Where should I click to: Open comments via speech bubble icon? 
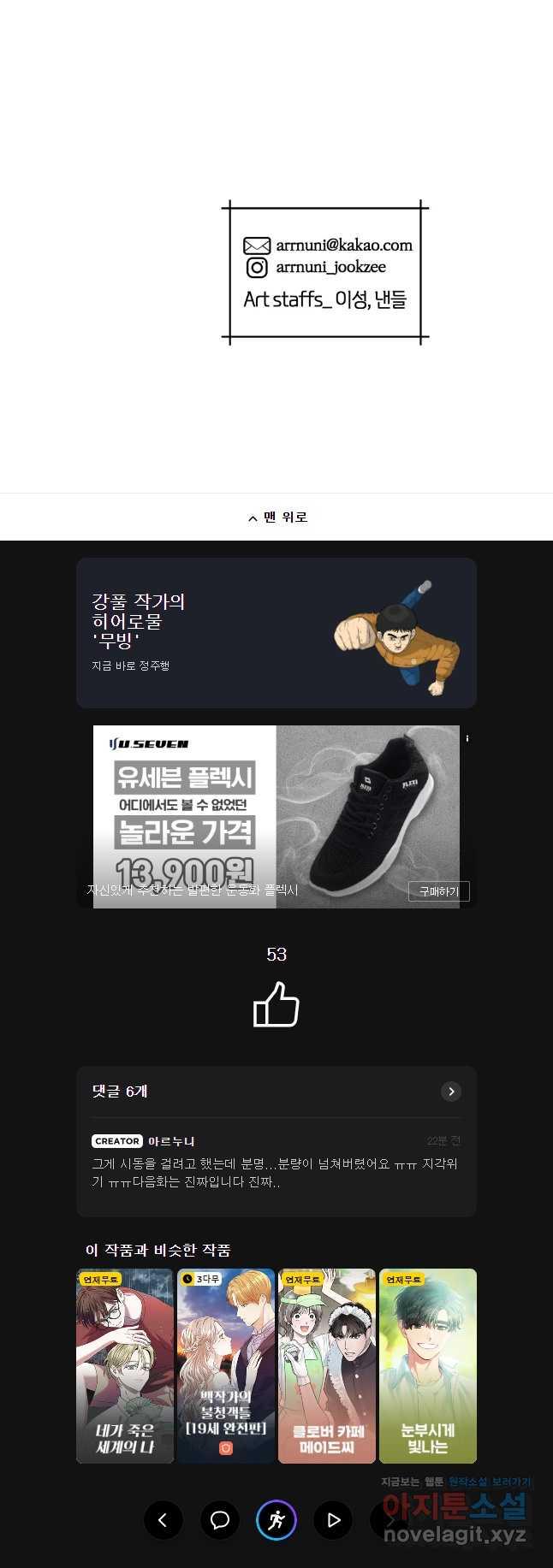click(220, 1520)
